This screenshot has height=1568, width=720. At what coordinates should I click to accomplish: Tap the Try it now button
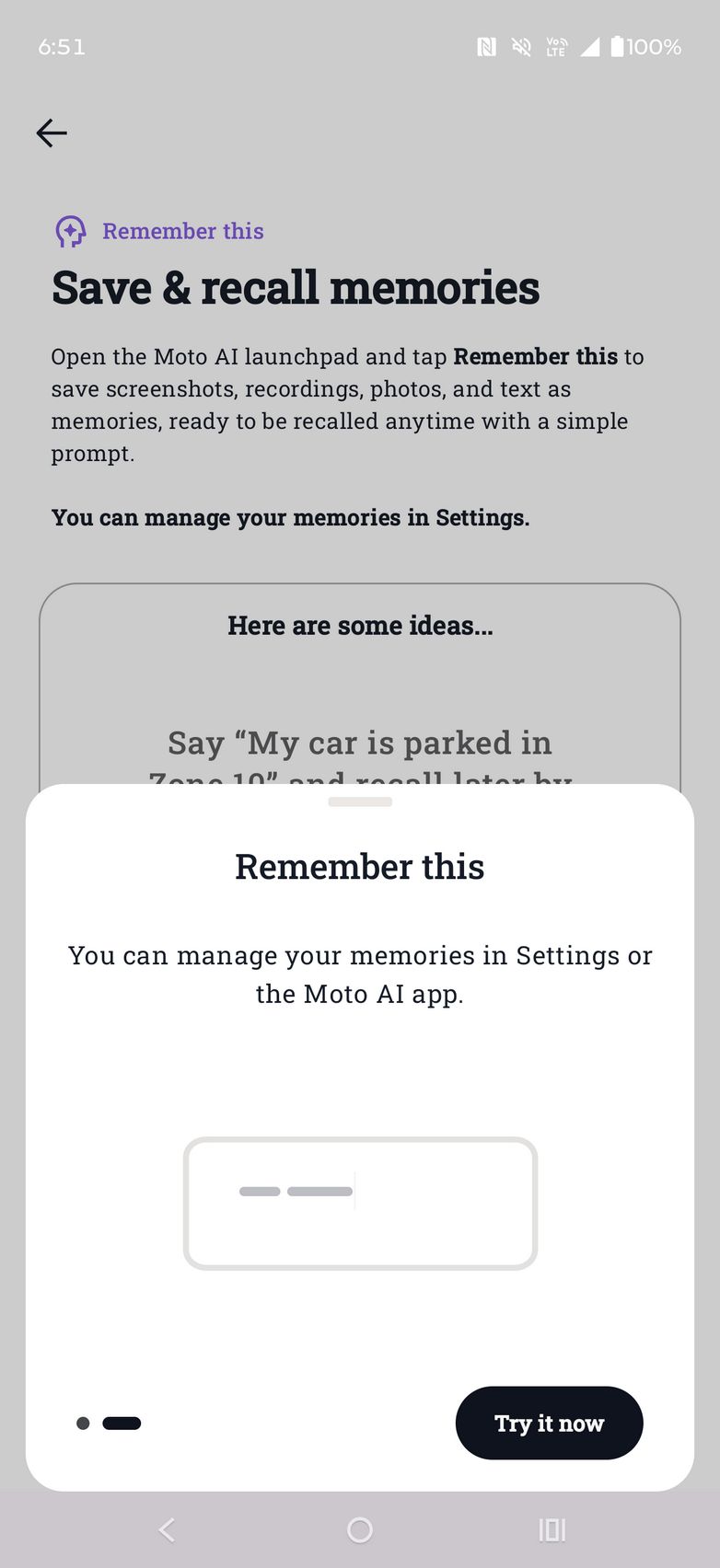(549, 1423)
